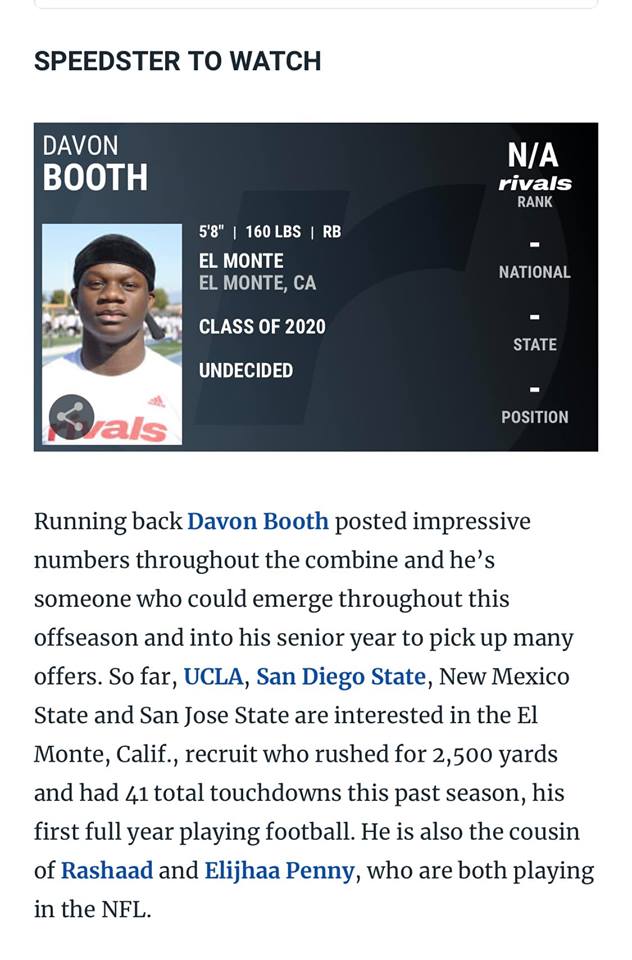This screenshot has height=960, width=632.
Task: Open the Davon Booth profile link
Action: pyautogui.click(x=257, y=521)
